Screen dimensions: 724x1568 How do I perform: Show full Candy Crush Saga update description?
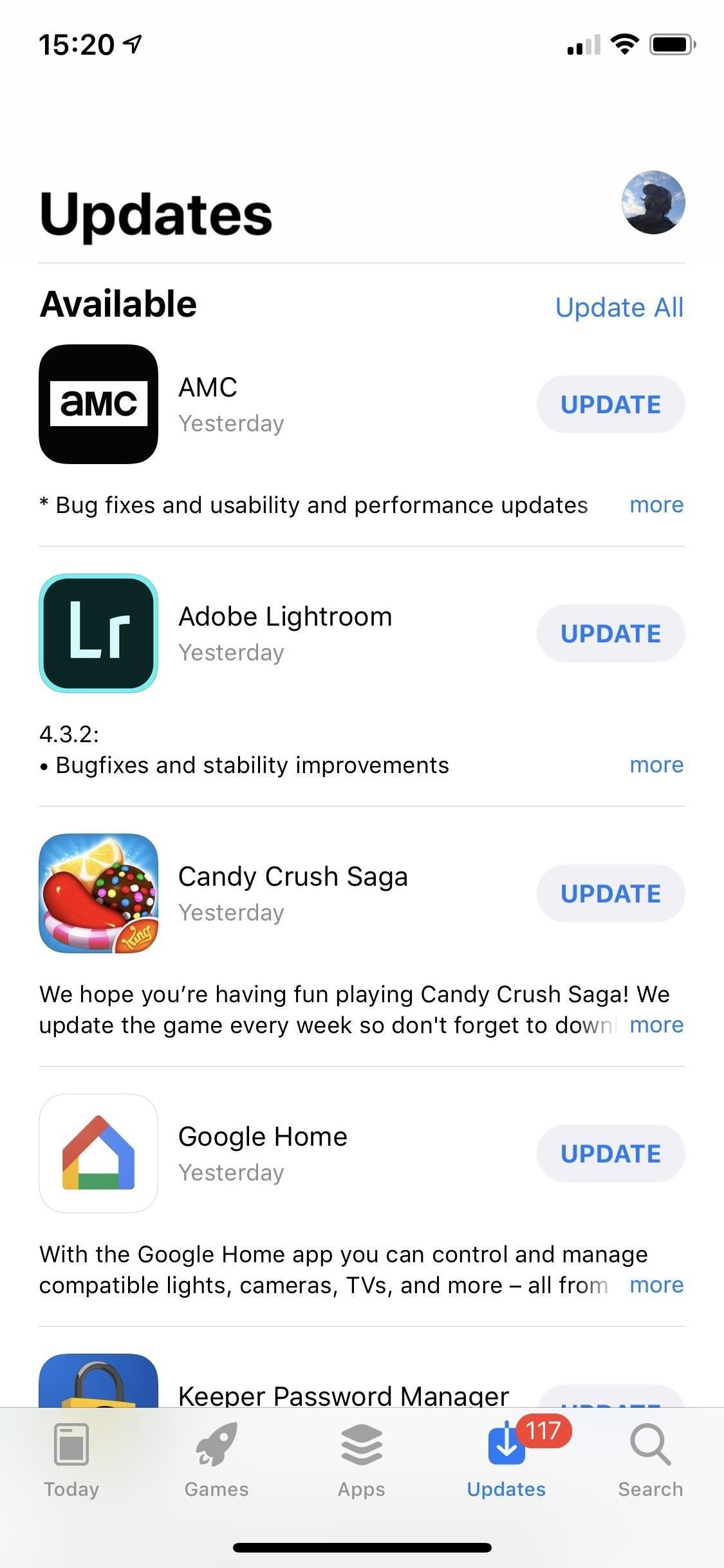pyautogui.click(x=656, y=1025)
